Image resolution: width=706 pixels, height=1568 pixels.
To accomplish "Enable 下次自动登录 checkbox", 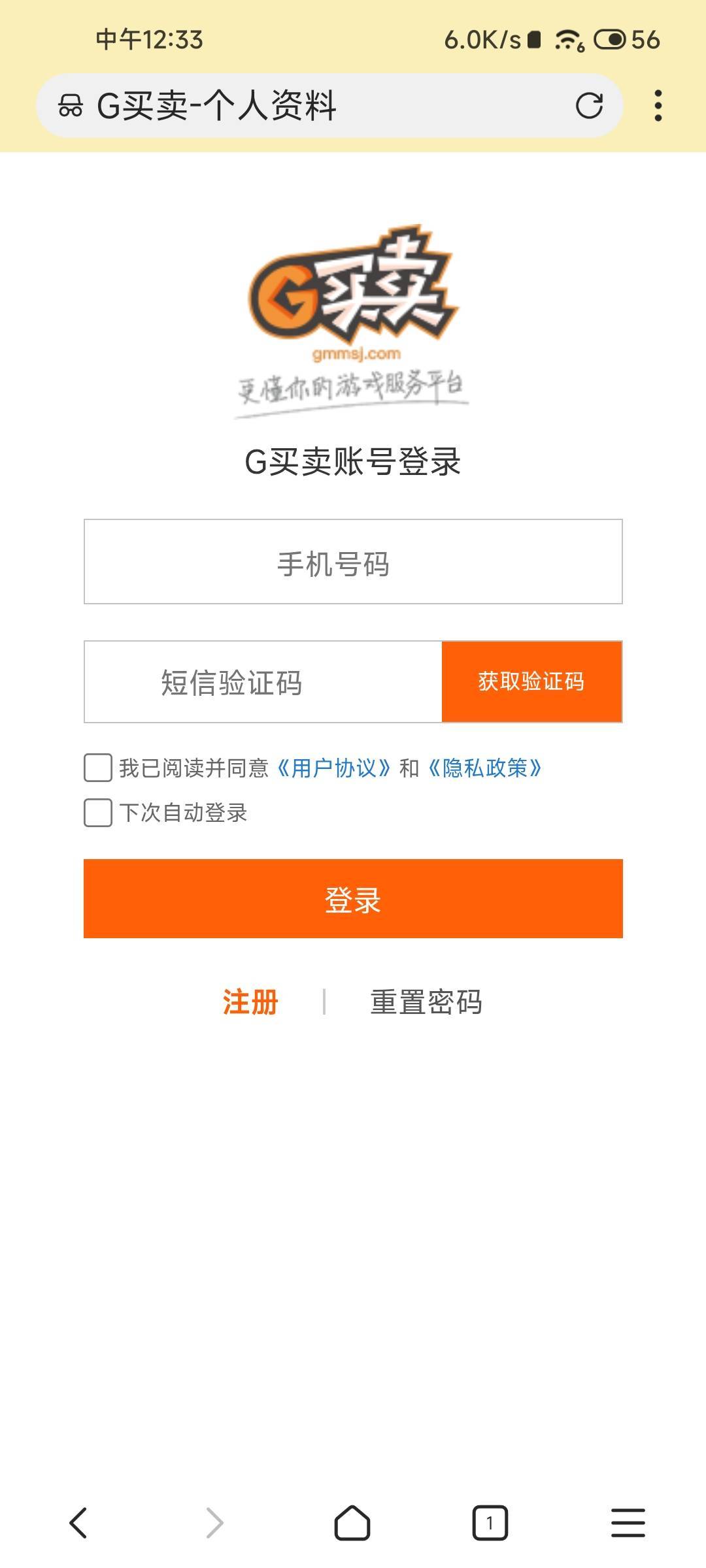I will pyautogui.click(x=98, y=813).
